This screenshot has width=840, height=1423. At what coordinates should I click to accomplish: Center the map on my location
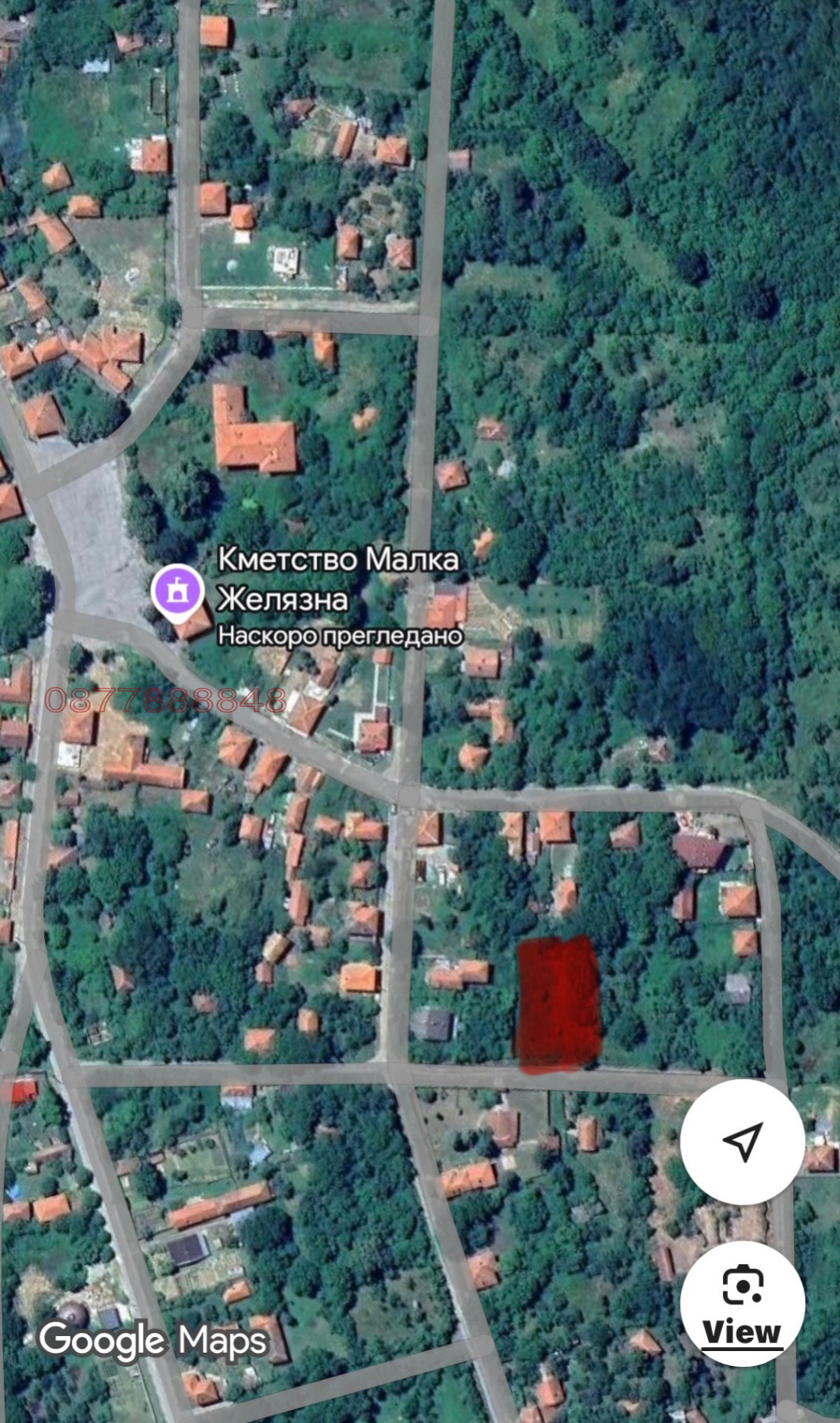point(742,1141)
